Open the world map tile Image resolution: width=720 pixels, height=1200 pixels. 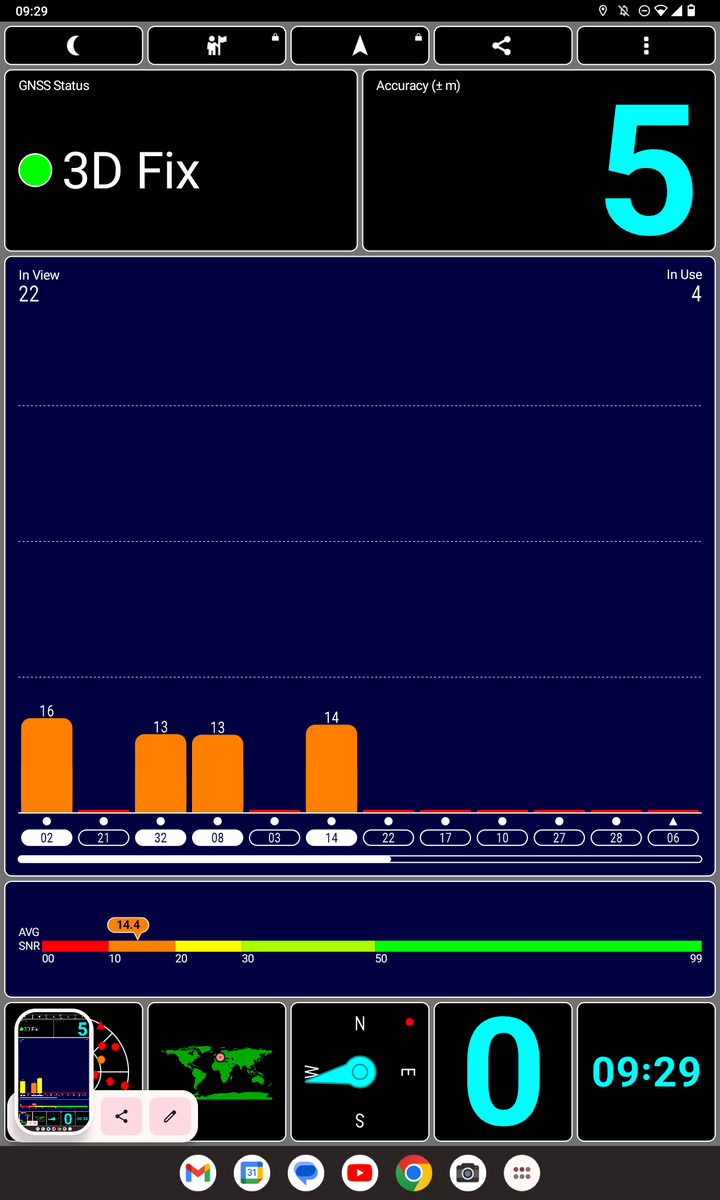[217, 1072]
